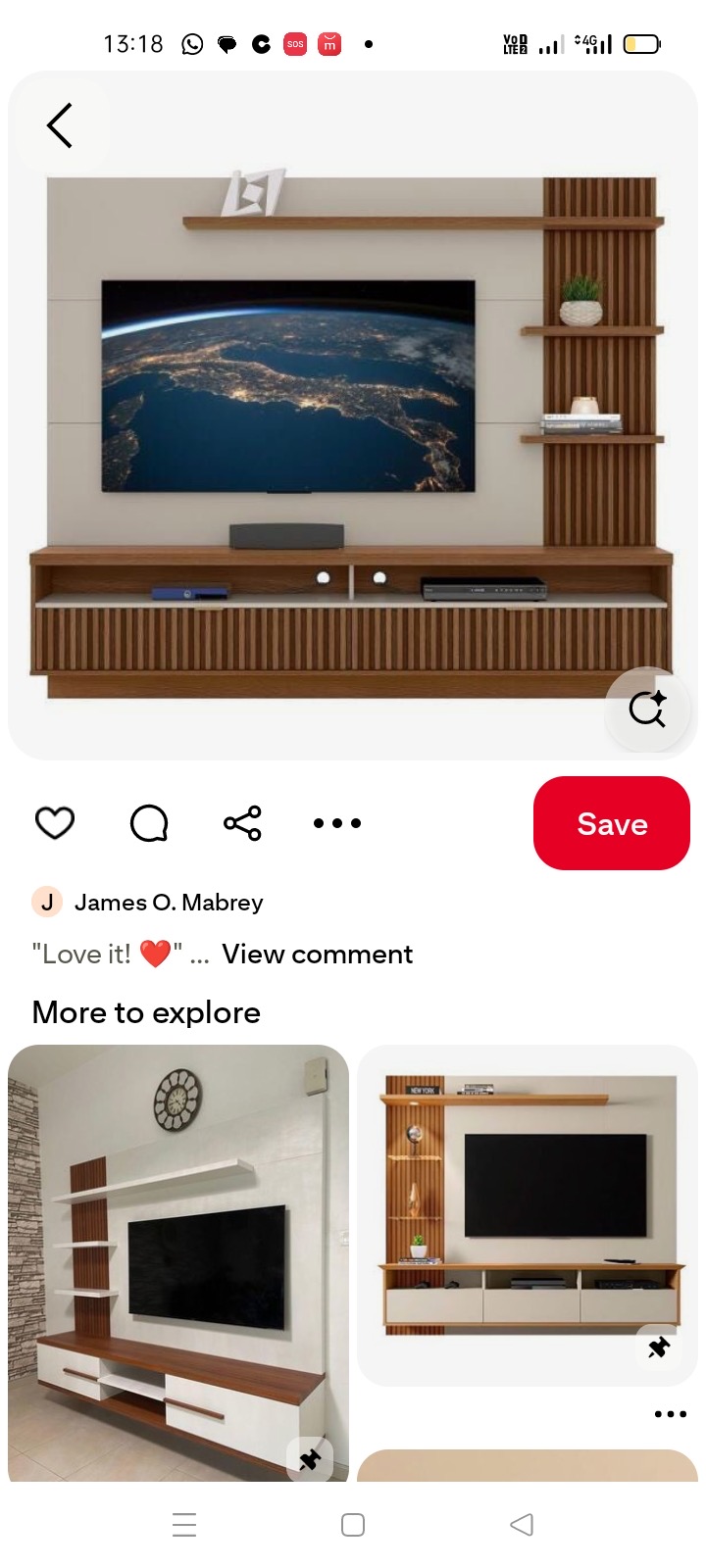This screenshot has height=1568, width=706.
Task: Tap View comment
Action: coord(317,954)
